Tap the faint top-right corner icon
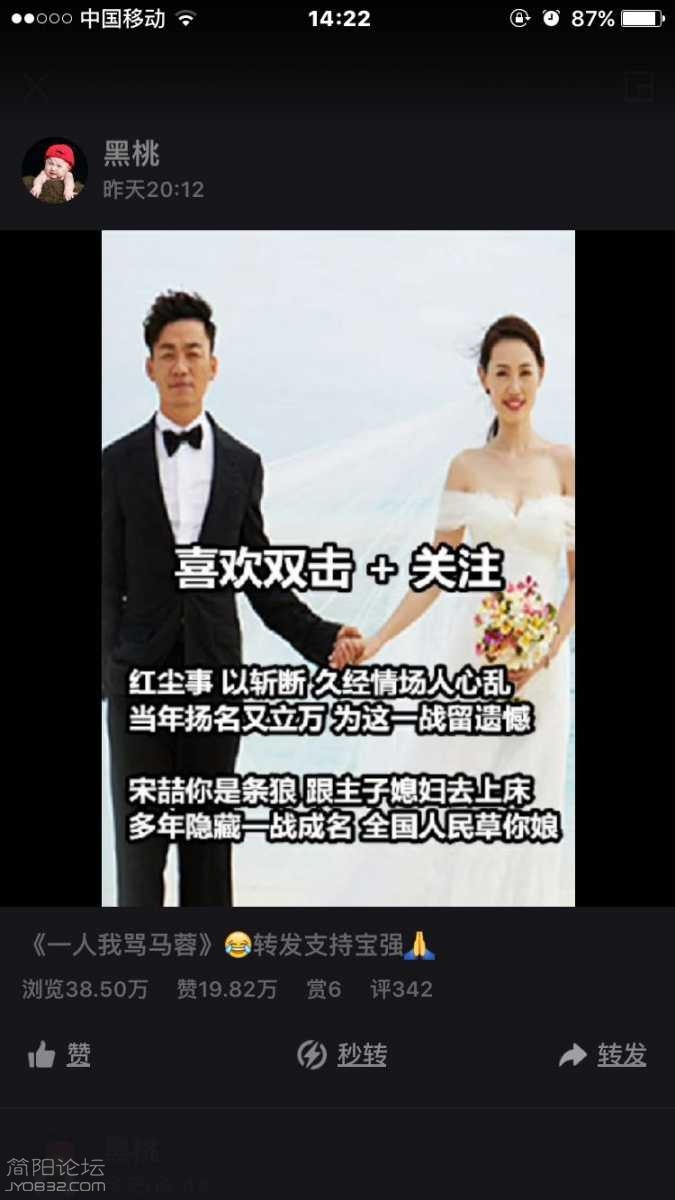The height and width of the screenshot is (1200, 675). [638, 87]
